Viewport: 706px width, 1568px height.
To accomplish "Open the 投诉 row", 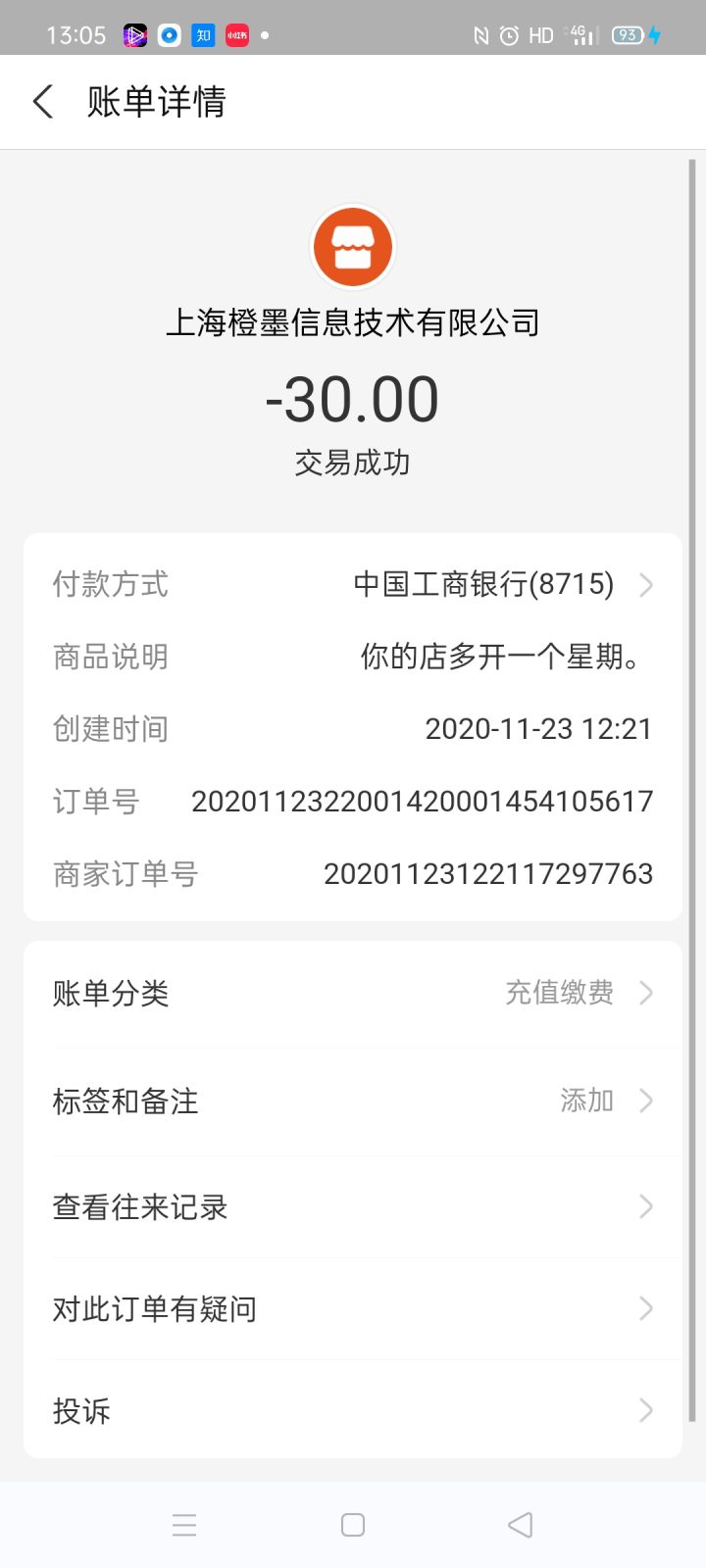I will pyautogui.click(x=353, y=1410).
